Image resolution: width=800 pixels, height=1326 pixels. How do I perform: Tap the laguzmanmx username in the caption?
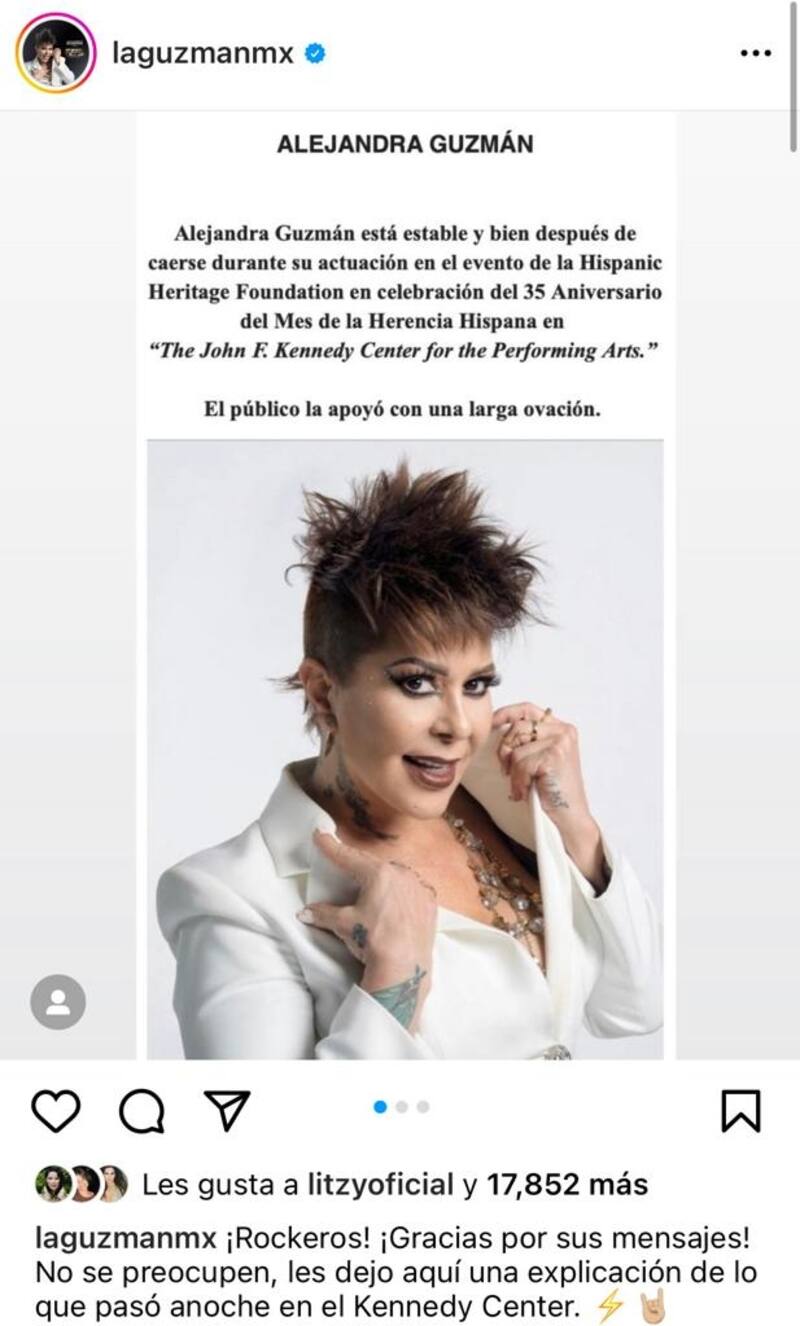click(125, 1238)
